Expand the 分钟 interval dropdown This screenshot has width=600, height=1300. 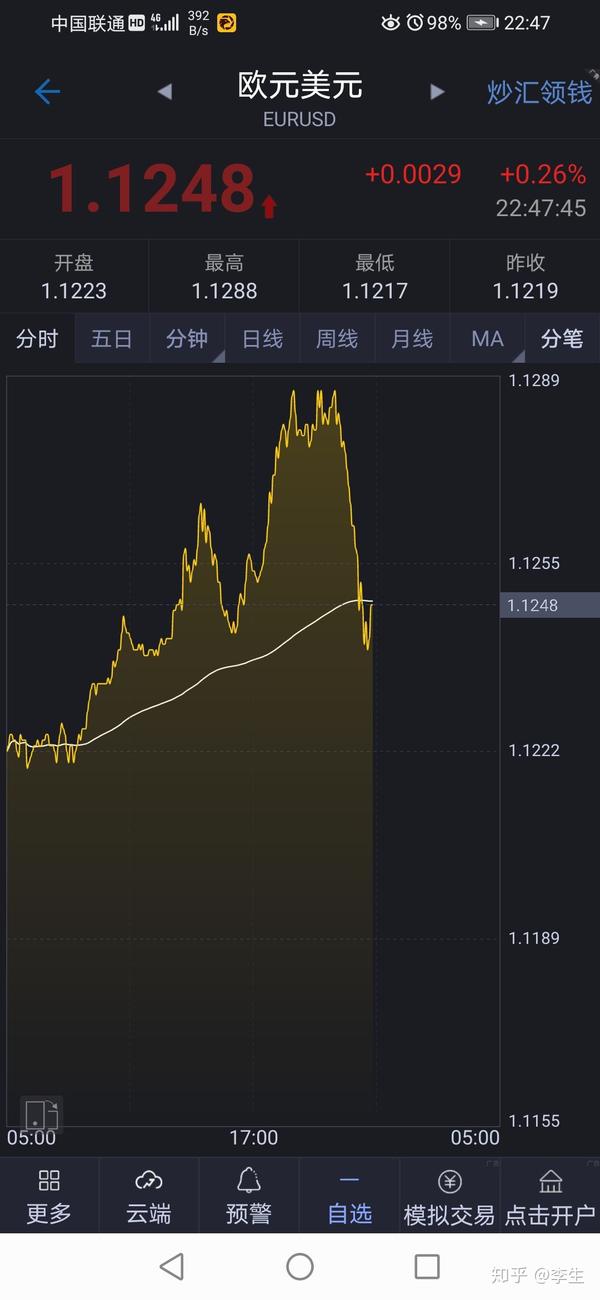187,339
